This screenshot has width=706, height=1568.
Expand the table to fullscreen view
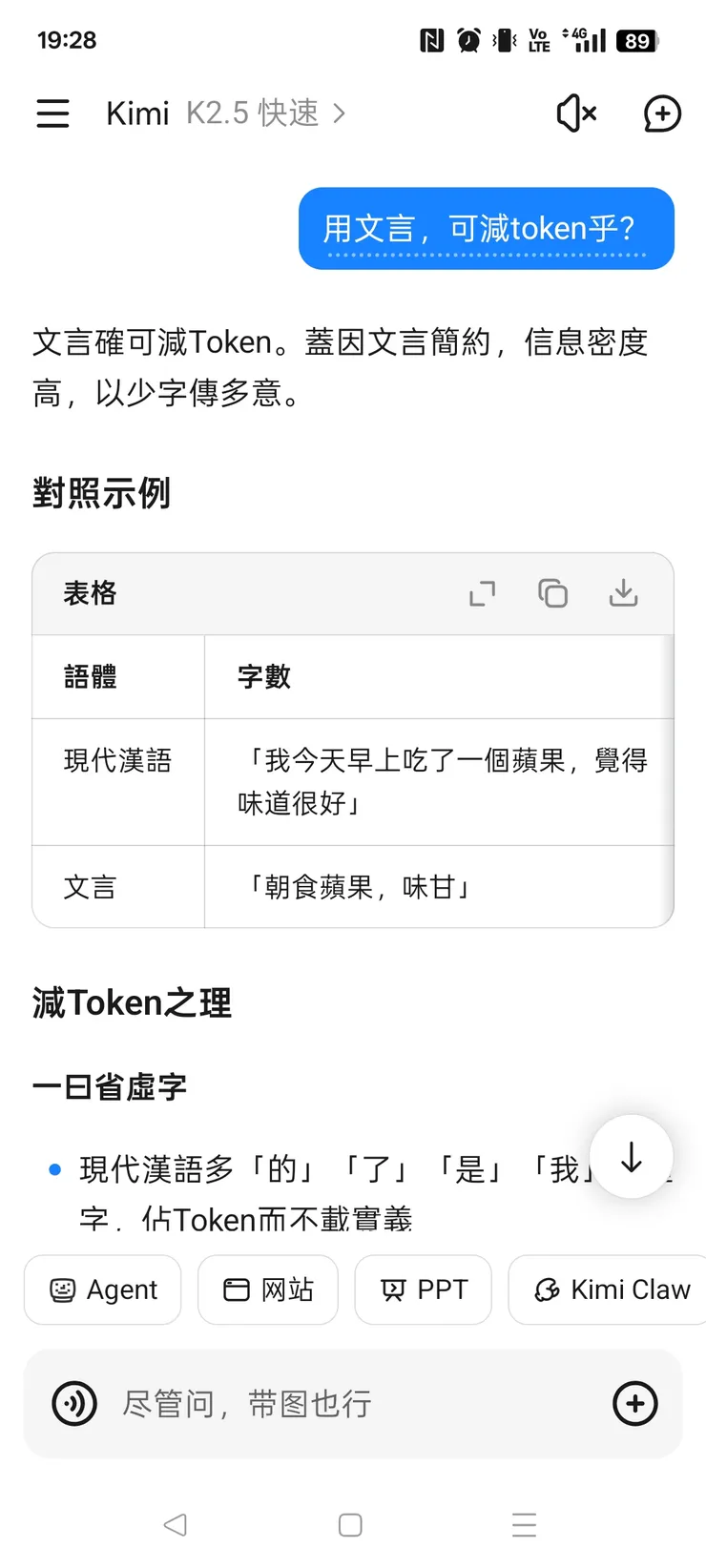pos(482,593)
